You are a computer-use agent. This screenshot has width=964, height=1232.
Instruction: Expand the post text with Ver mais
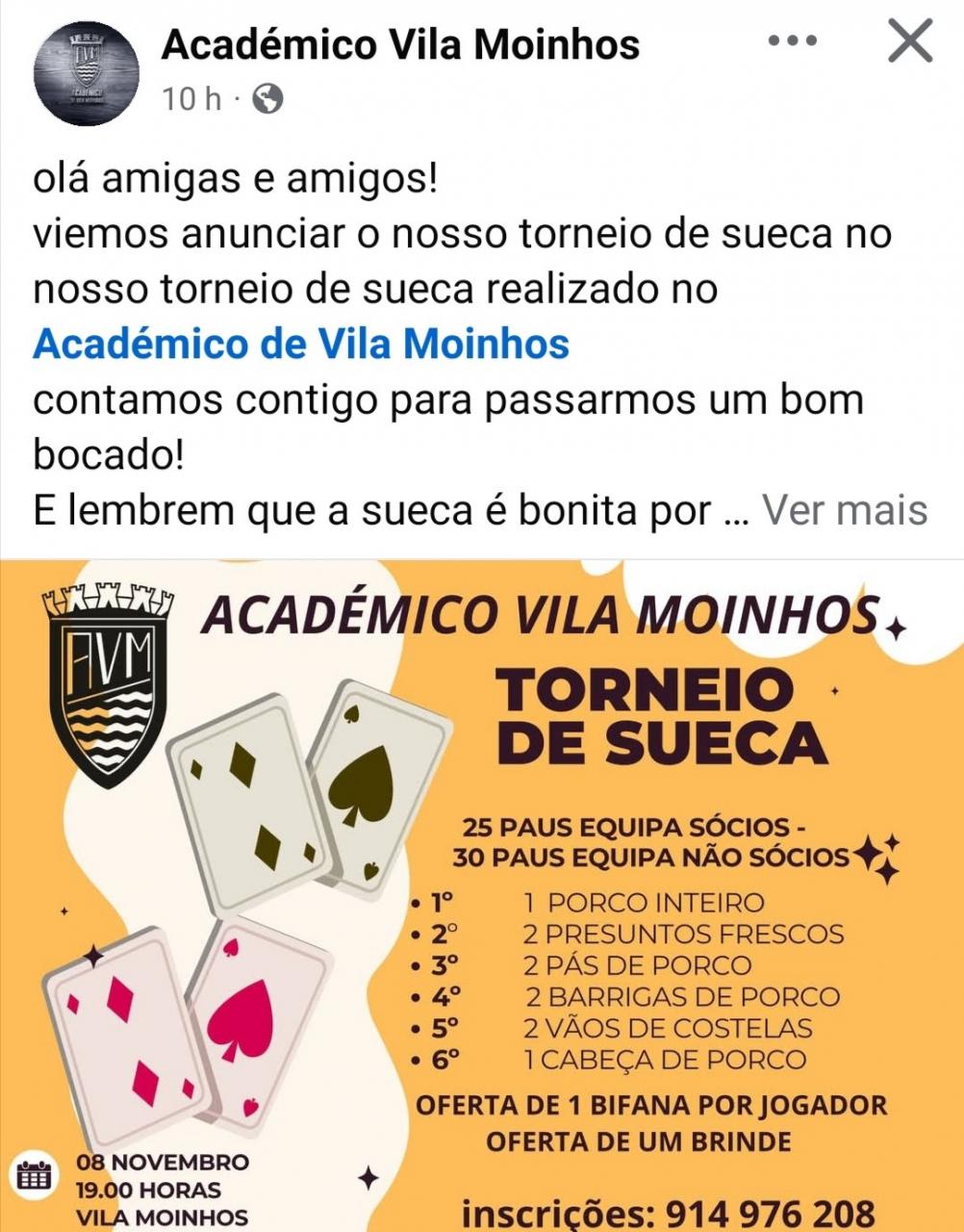845,509
